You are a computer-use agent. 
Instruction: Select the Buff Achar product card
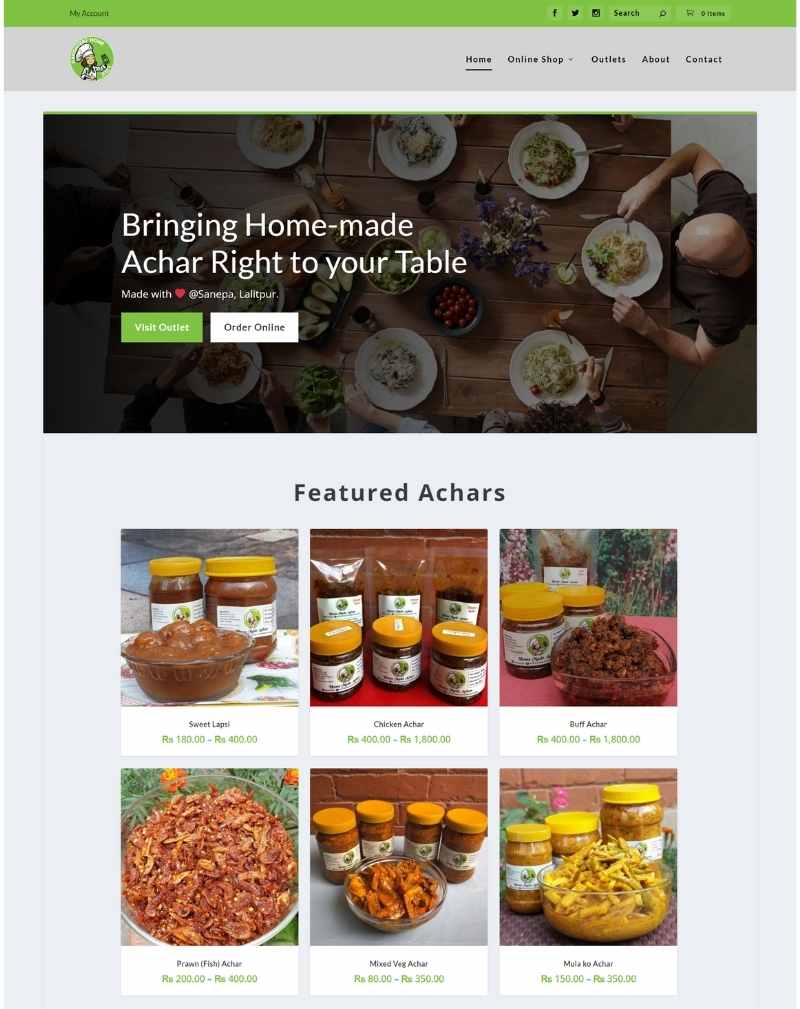588,640
